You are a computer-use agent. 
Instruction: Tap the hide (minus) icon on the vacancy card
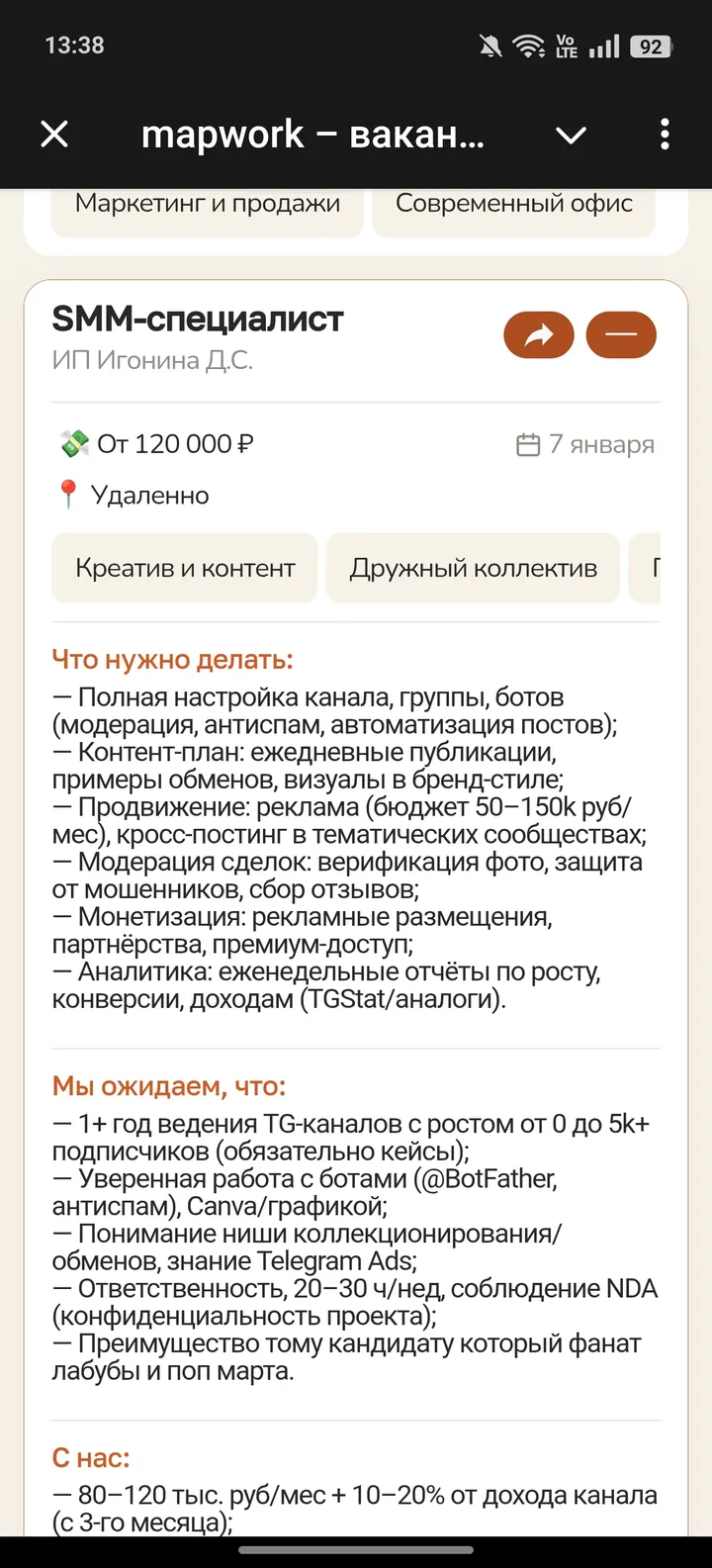[621, 334]
